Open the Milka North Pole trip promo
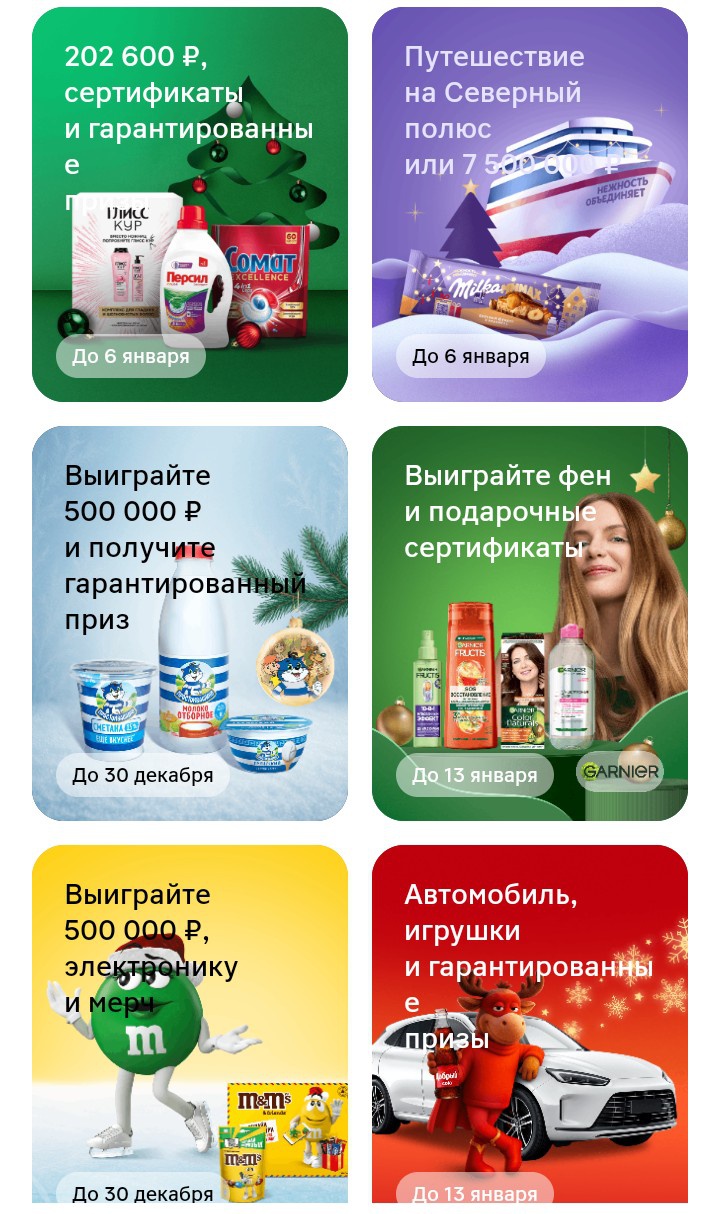 (x=530, y=205)
